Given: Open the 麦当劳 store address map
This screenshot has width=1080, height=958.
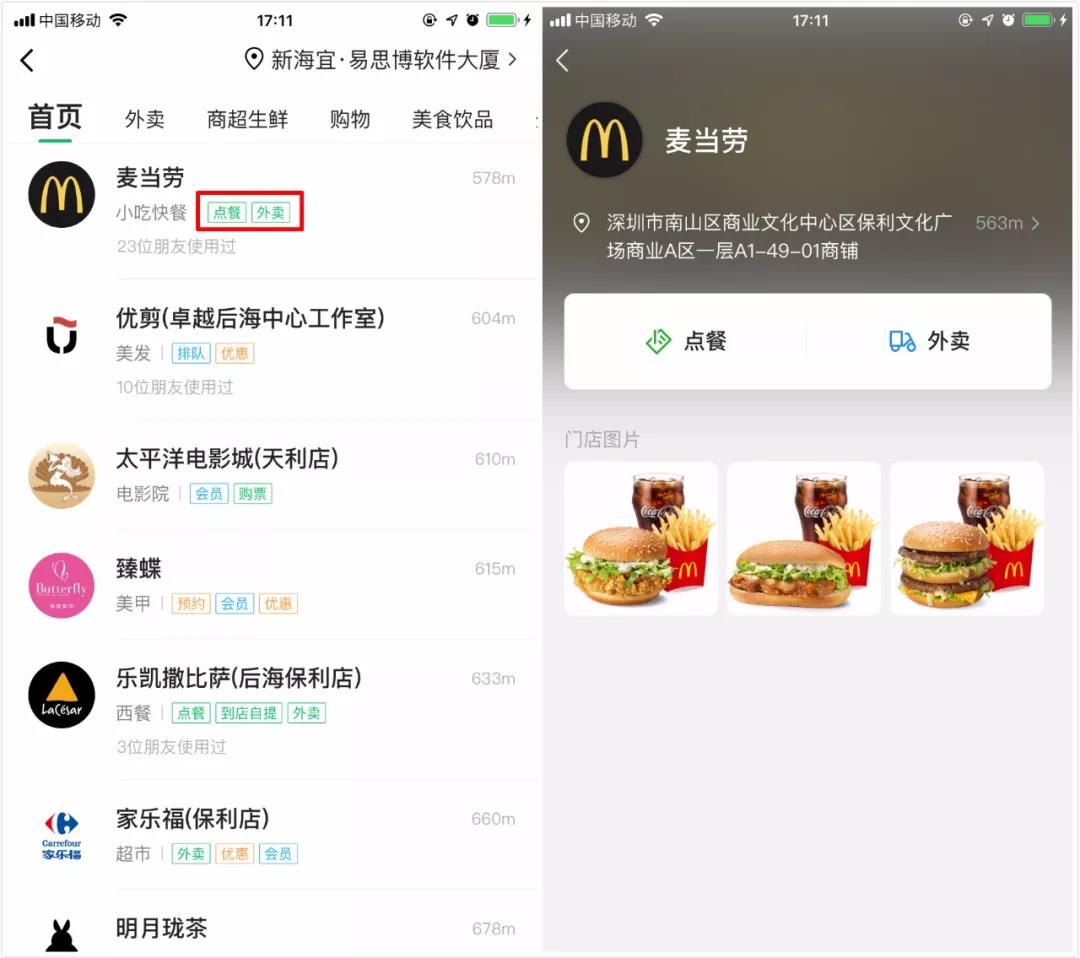Looking at the screenshot, I should 805,236.
